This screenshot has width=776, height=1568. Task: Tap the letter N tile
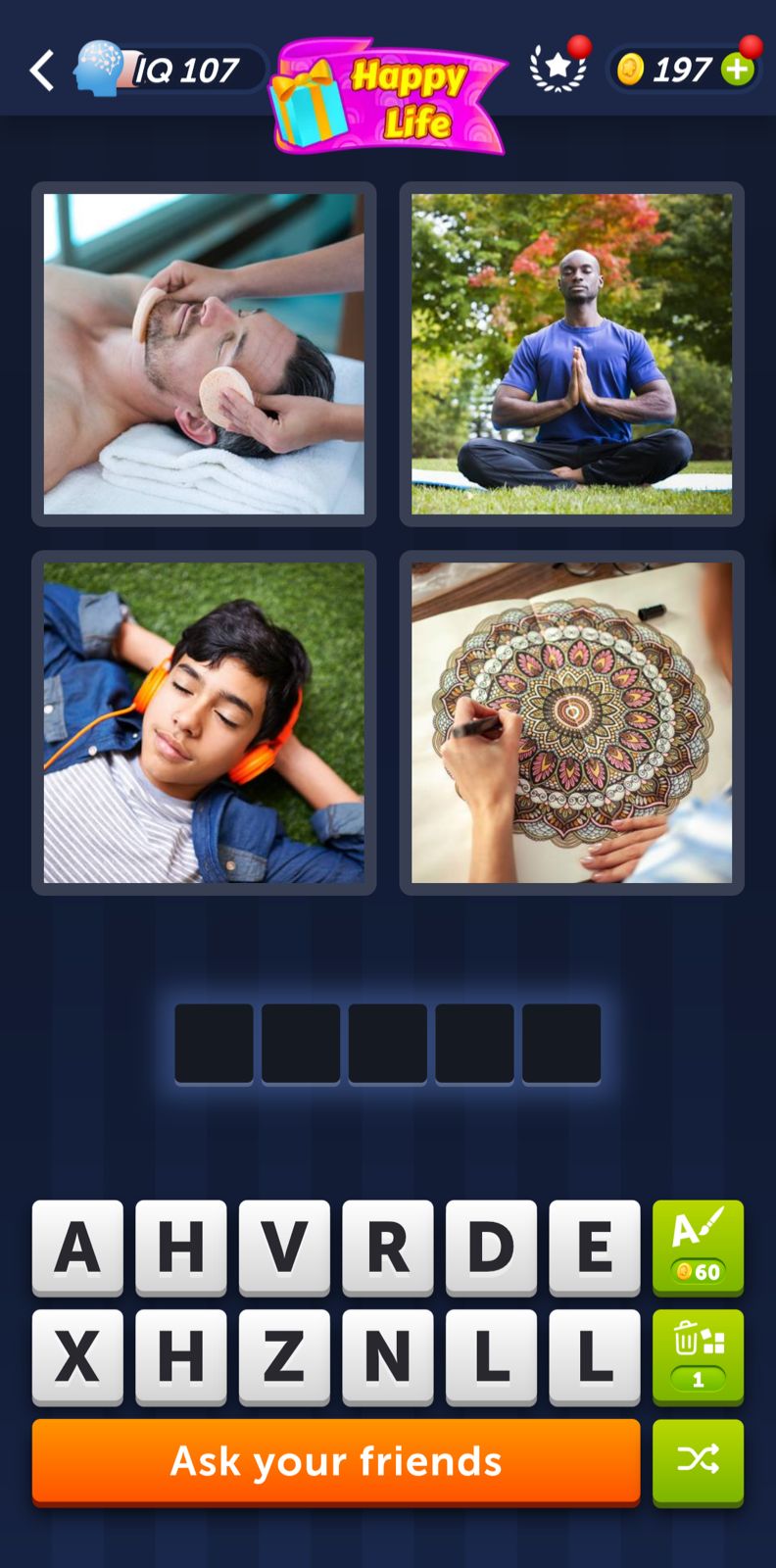click(x=388, y=1357)
